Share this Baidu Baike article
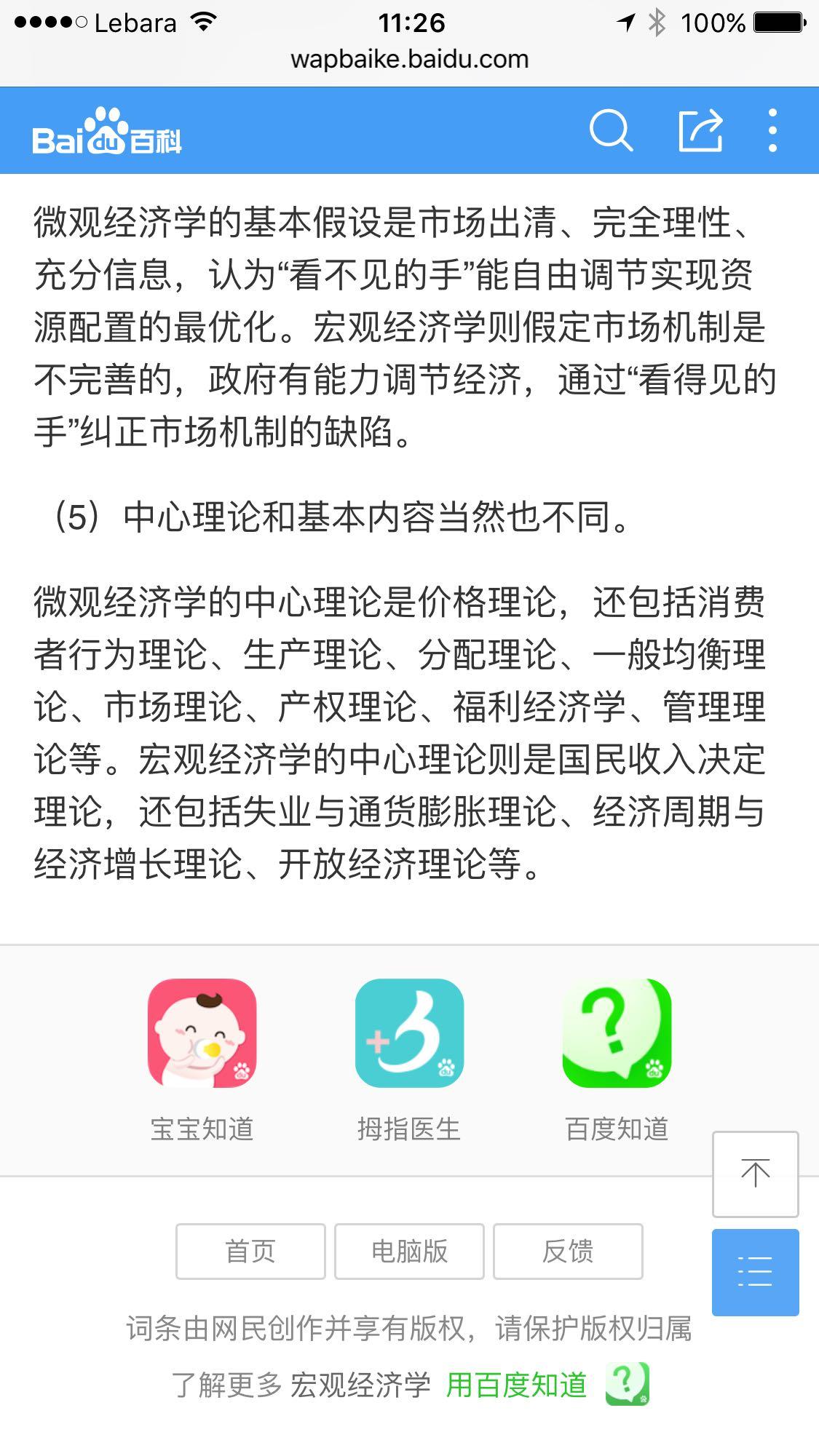The width and height of the screenshot is (819, 1456). pos(700,131)
